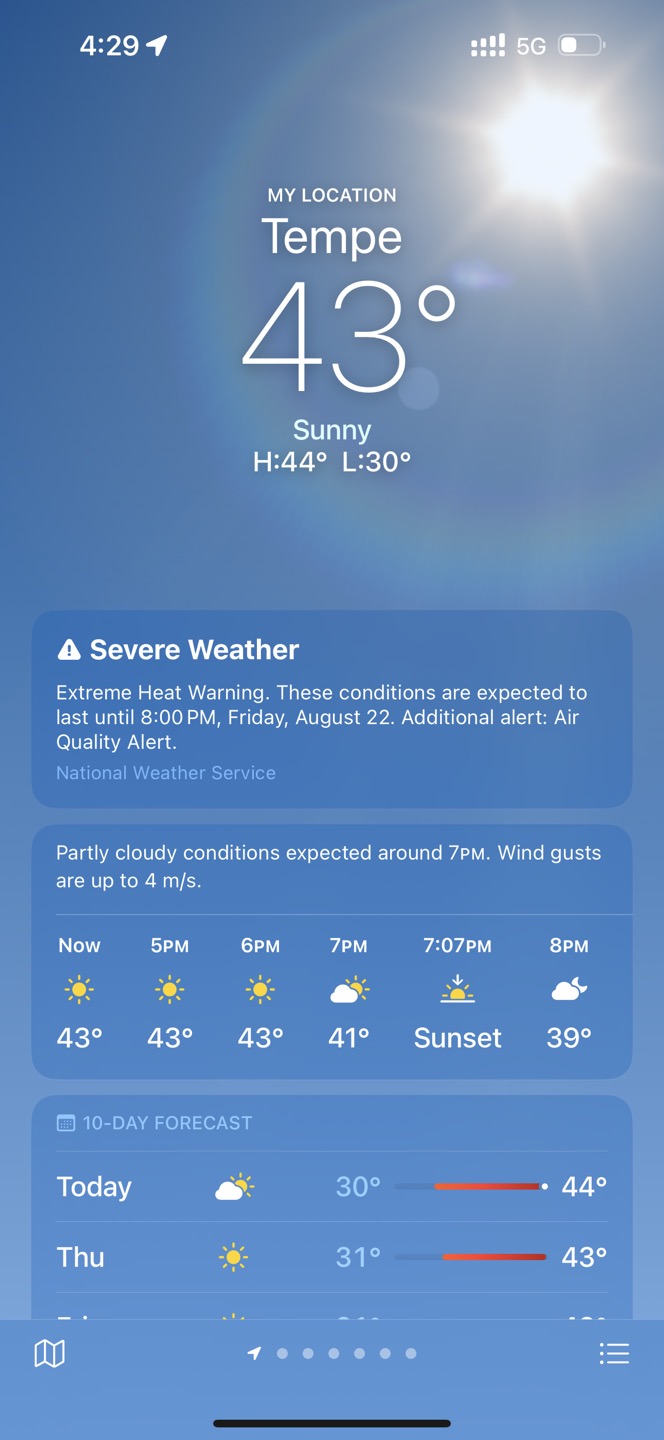
Task: Open the National Weather Service link
Action: pos(166,773)
